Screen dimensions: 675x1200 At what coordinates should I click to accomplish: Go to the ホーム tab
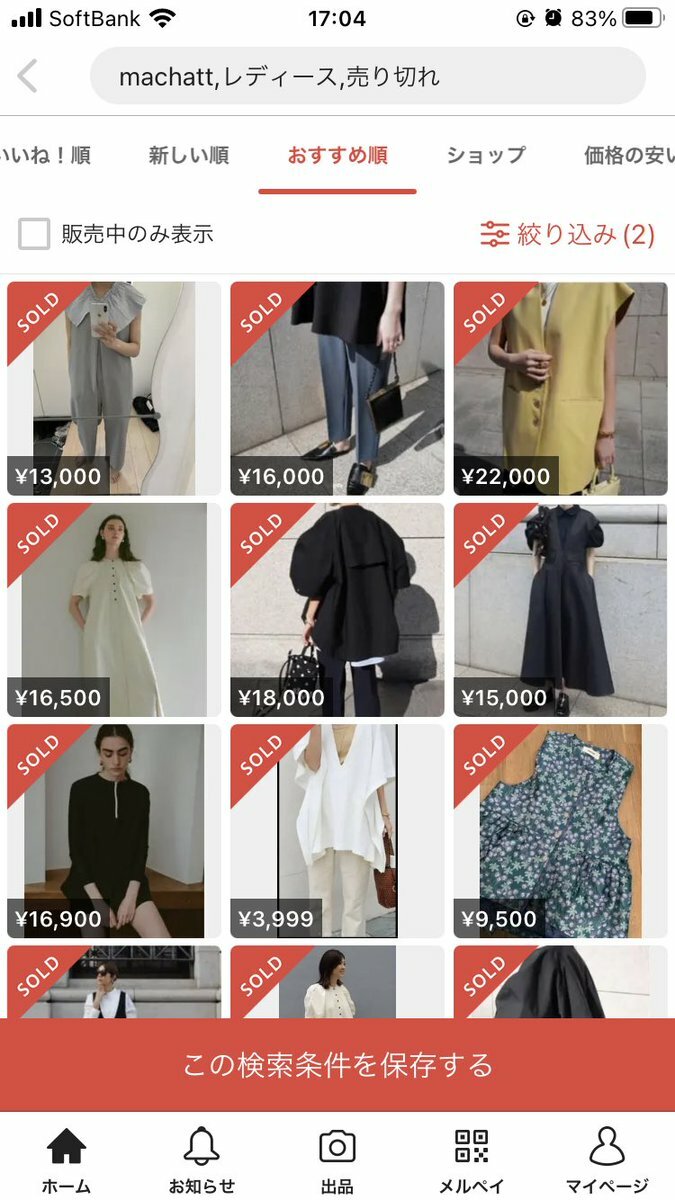(x=67, y=1160)
